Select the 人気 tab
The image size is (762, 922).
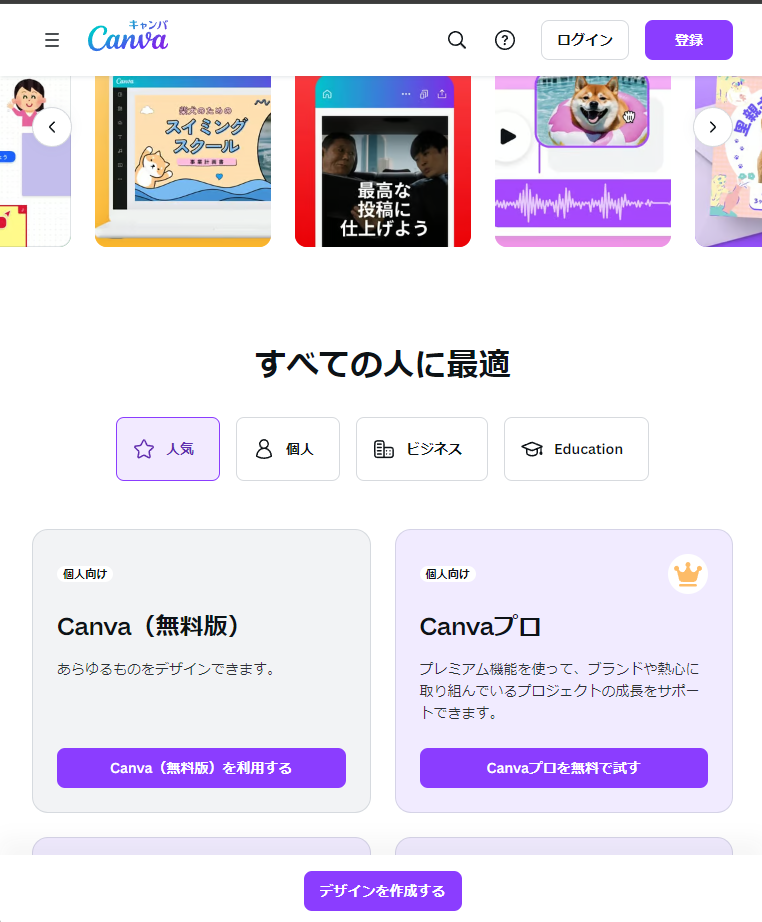168,449
